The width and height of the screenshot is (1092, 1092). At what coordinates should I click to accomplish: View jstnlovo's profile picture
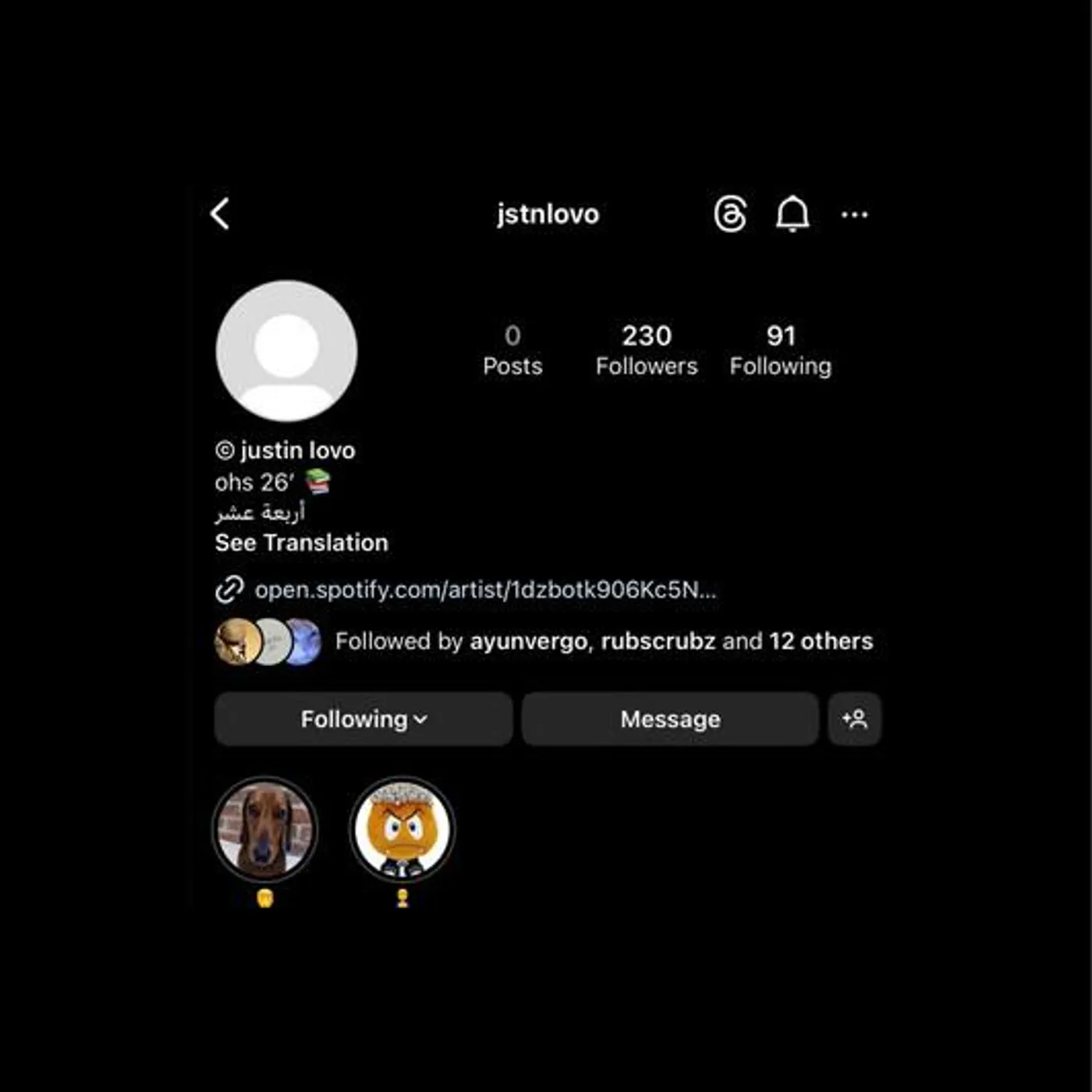286,351
